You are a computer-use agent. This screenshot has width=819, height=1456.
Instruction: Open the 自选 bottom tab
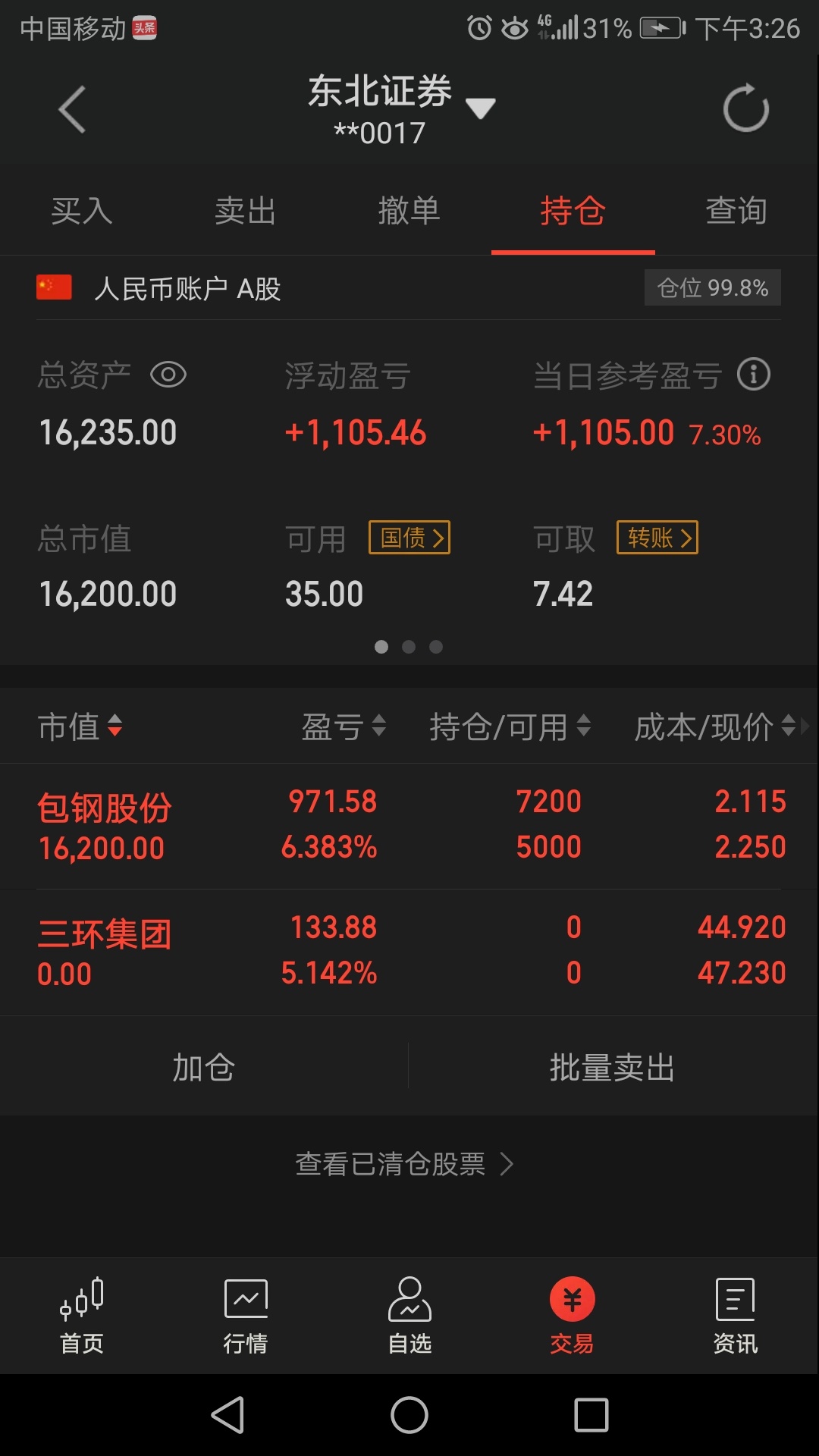click(x=409, y=1316)
